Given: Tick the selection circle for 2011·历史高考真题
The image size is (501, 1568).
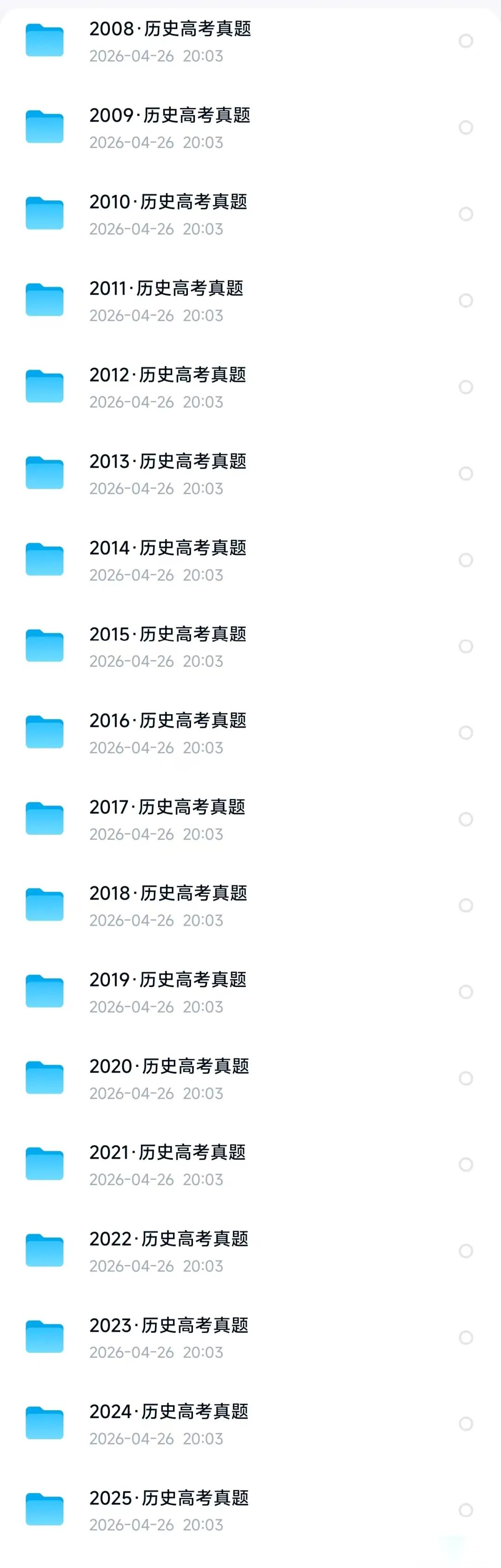Looking at the screenshot, I should point(466,300).
